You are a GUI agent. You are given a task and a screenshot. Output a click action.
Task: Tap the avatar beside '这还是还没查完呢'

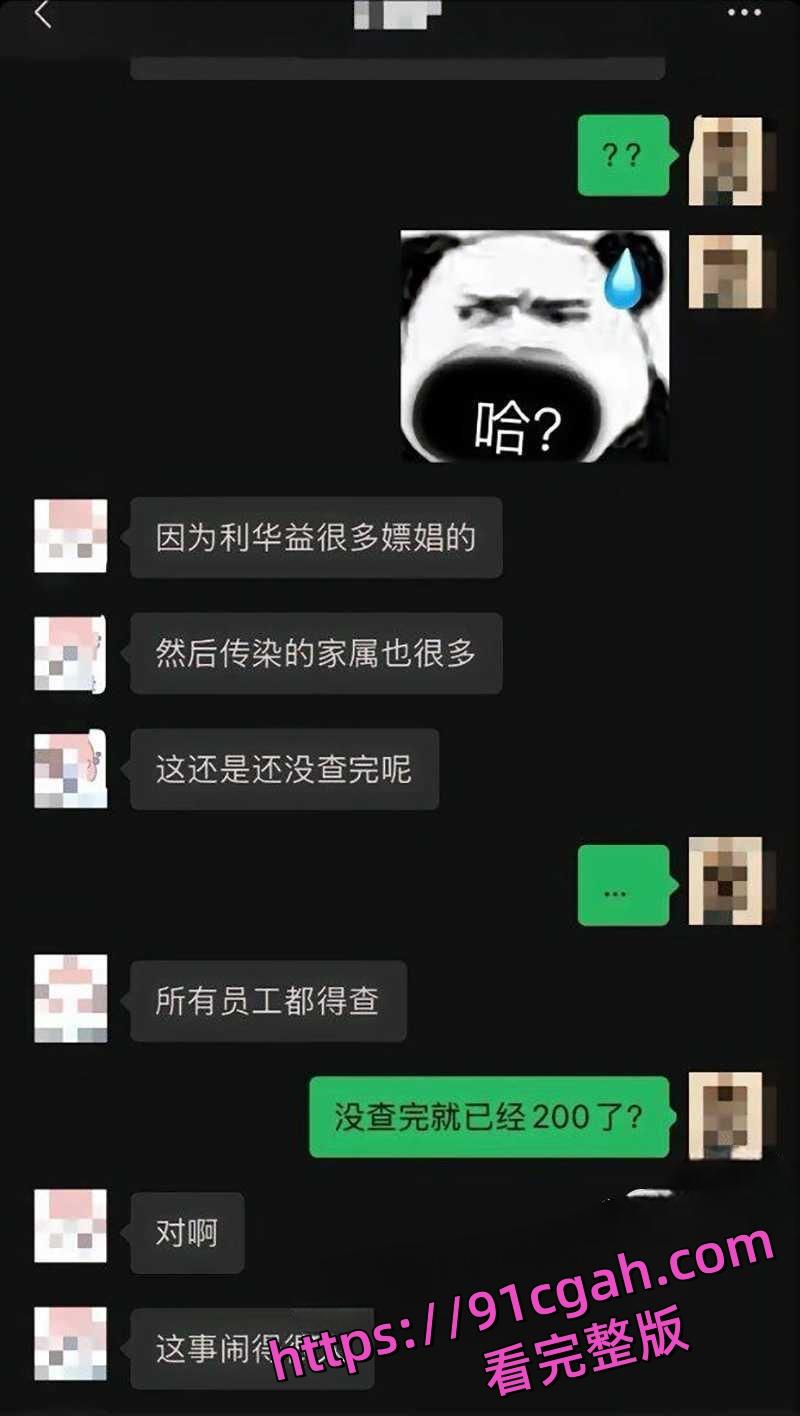click(69, 770)
